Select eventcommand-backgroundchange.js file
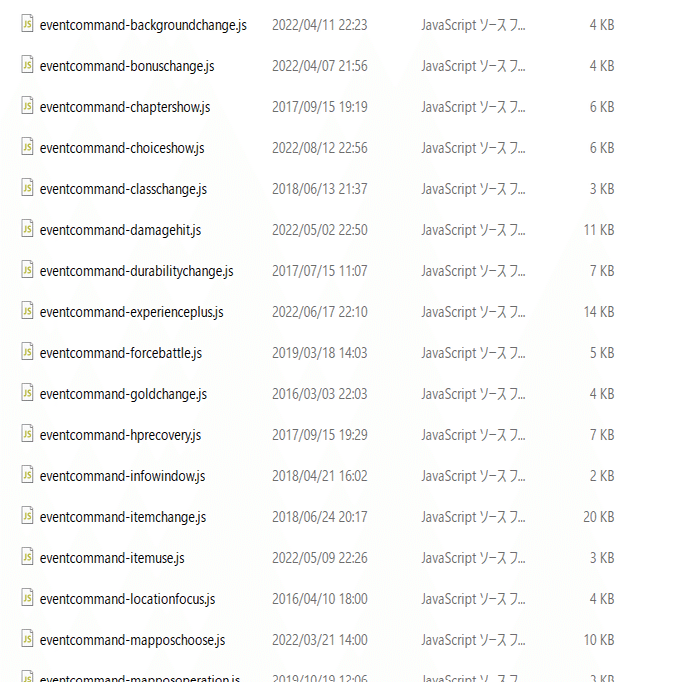 142,25
